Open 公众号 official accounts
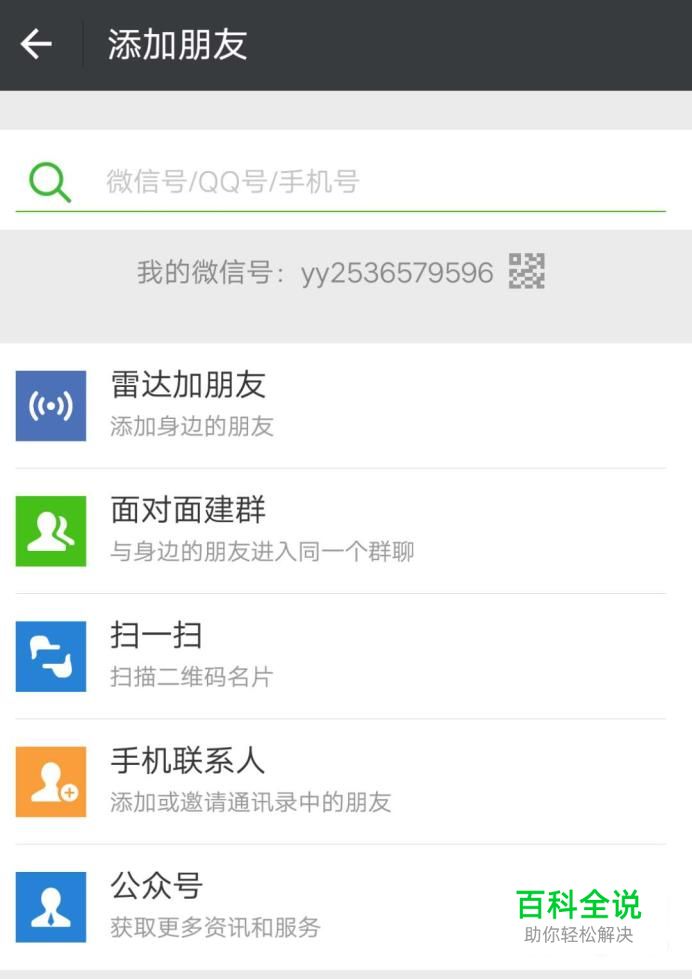 (300, 906)
